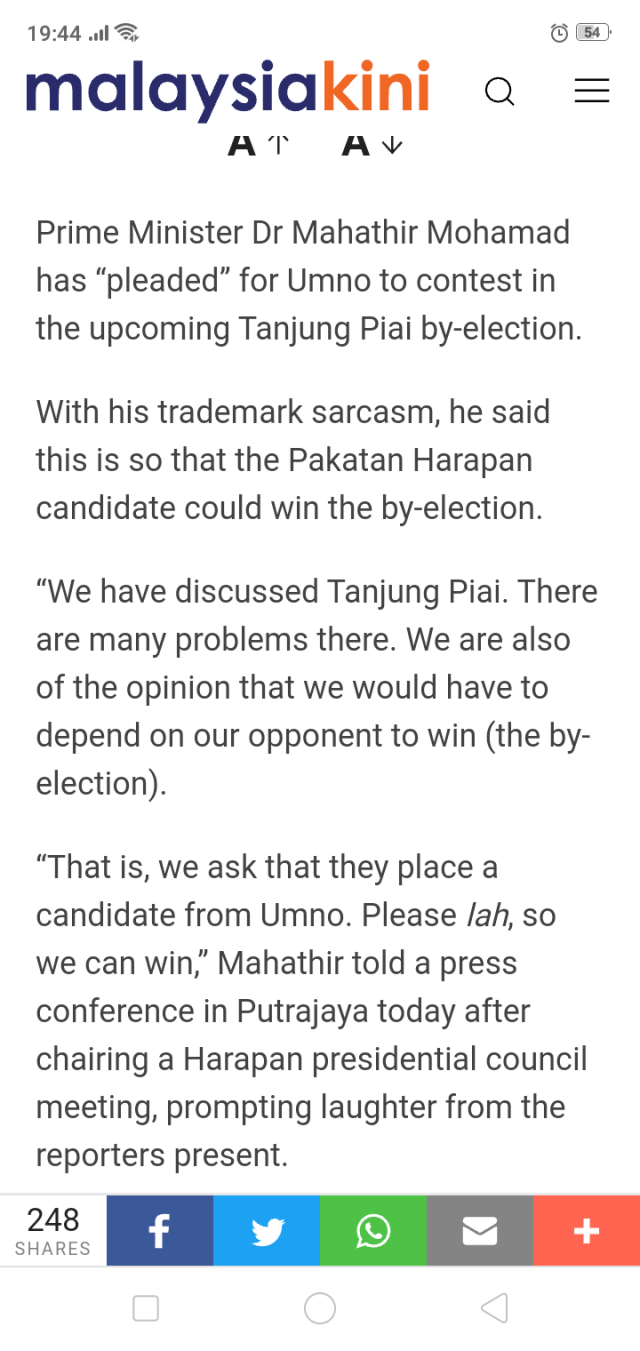Image resolution: width=640 pixels, height=1351 pixels.
Task: Open the hamburger menu
Action: 592,91
